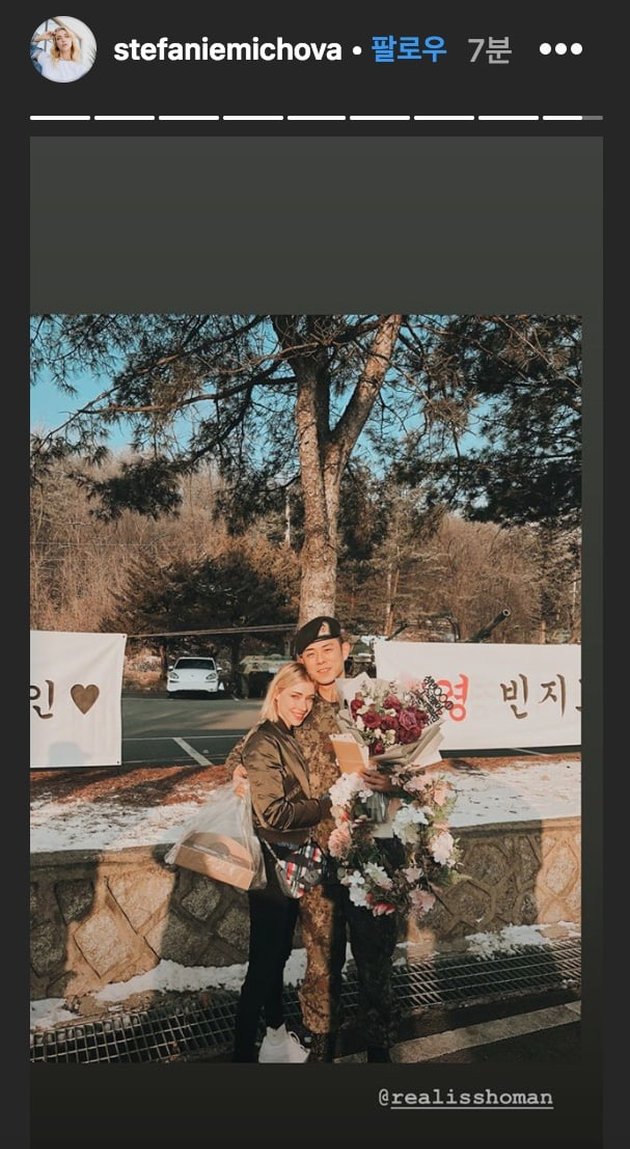Image resolution: width=630 pixels, height=1149 pixels.
Task: Open stefaniemichova's profile picture
Action: point(63,50)
